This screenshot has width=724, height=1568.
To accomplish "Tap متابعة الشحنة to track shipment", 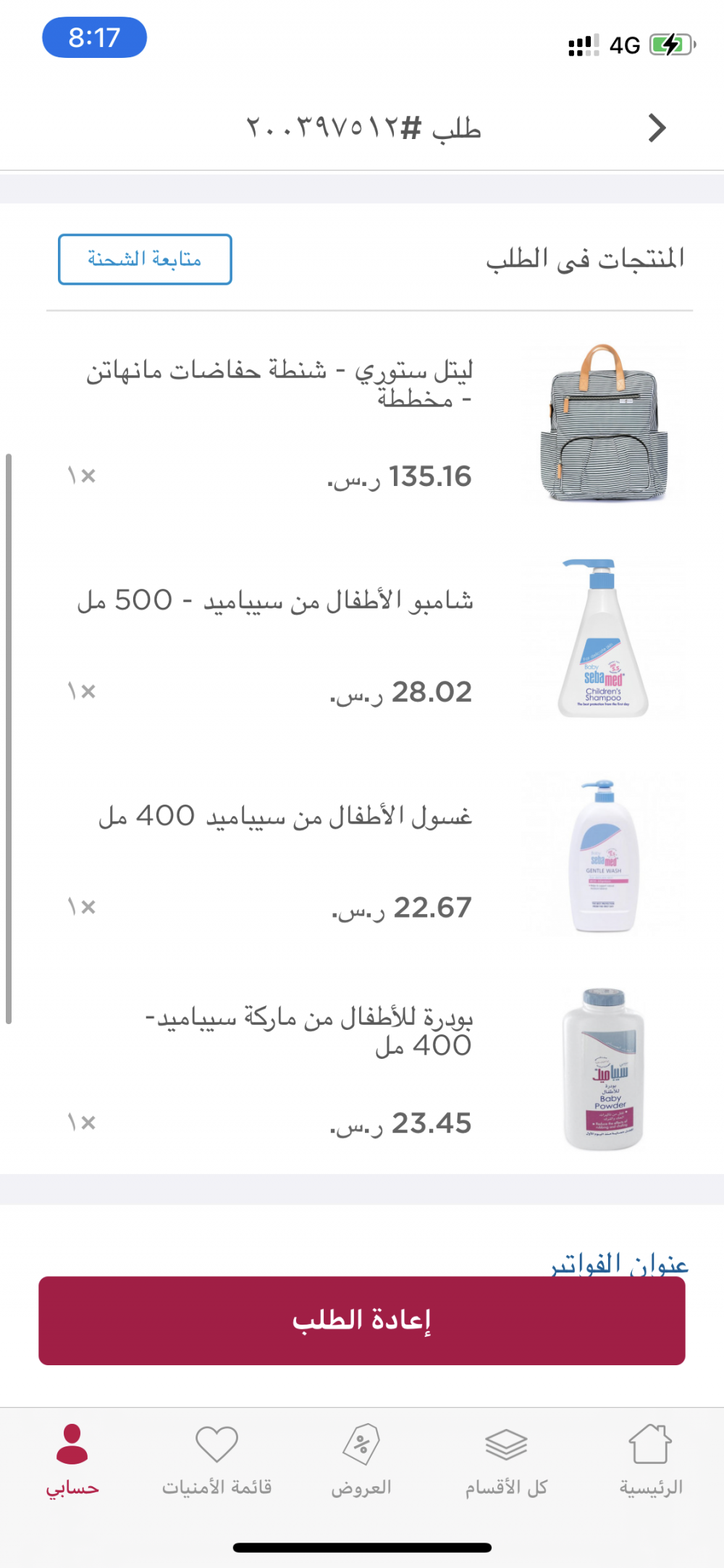I will click(x=145, y=259).
